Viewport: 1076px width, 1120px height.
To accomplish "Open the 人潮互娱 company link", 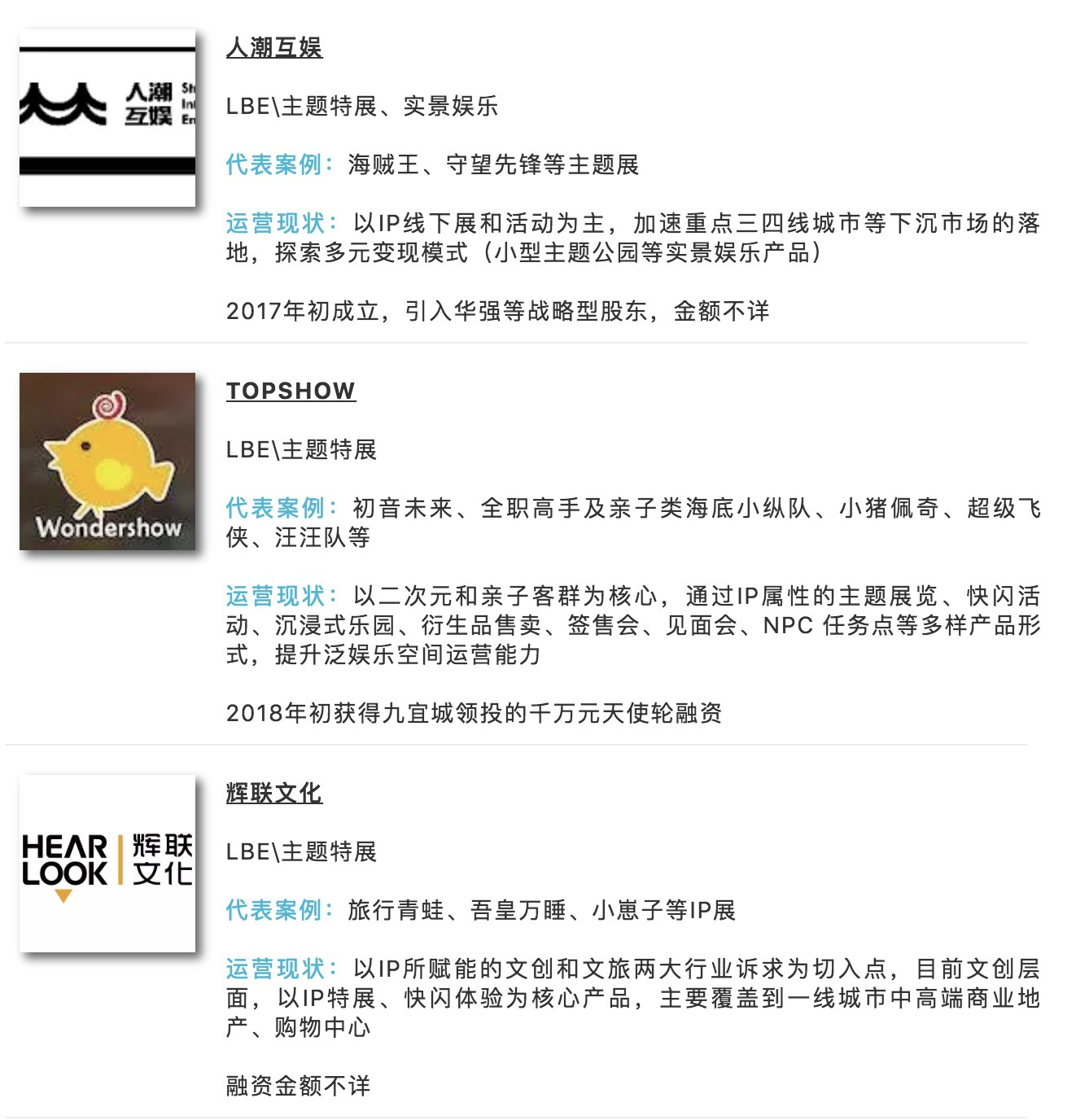I will pyautogui.click(x=274, y=48).
